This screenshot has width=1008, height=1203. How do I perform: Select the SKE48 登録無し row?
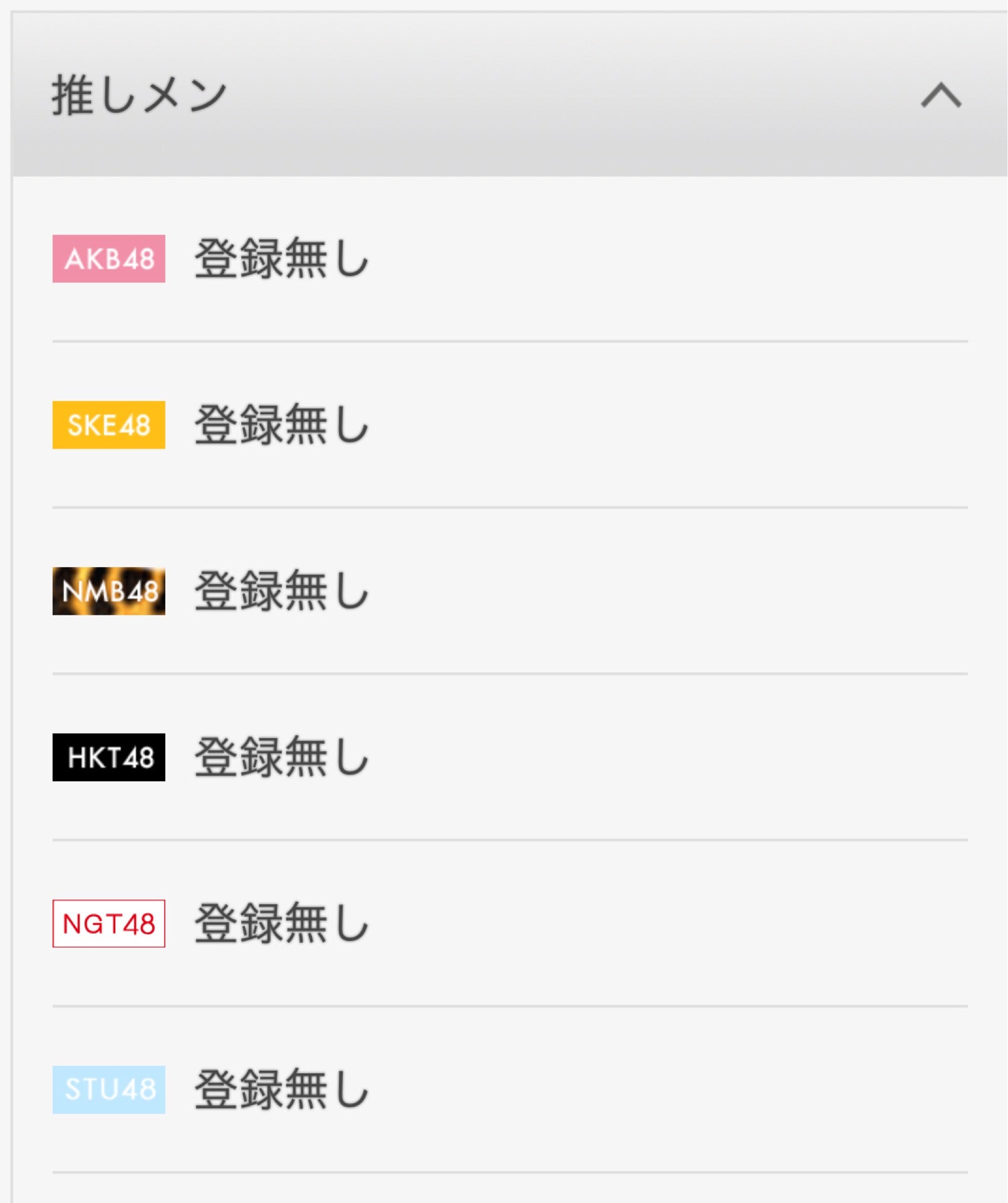282,425
